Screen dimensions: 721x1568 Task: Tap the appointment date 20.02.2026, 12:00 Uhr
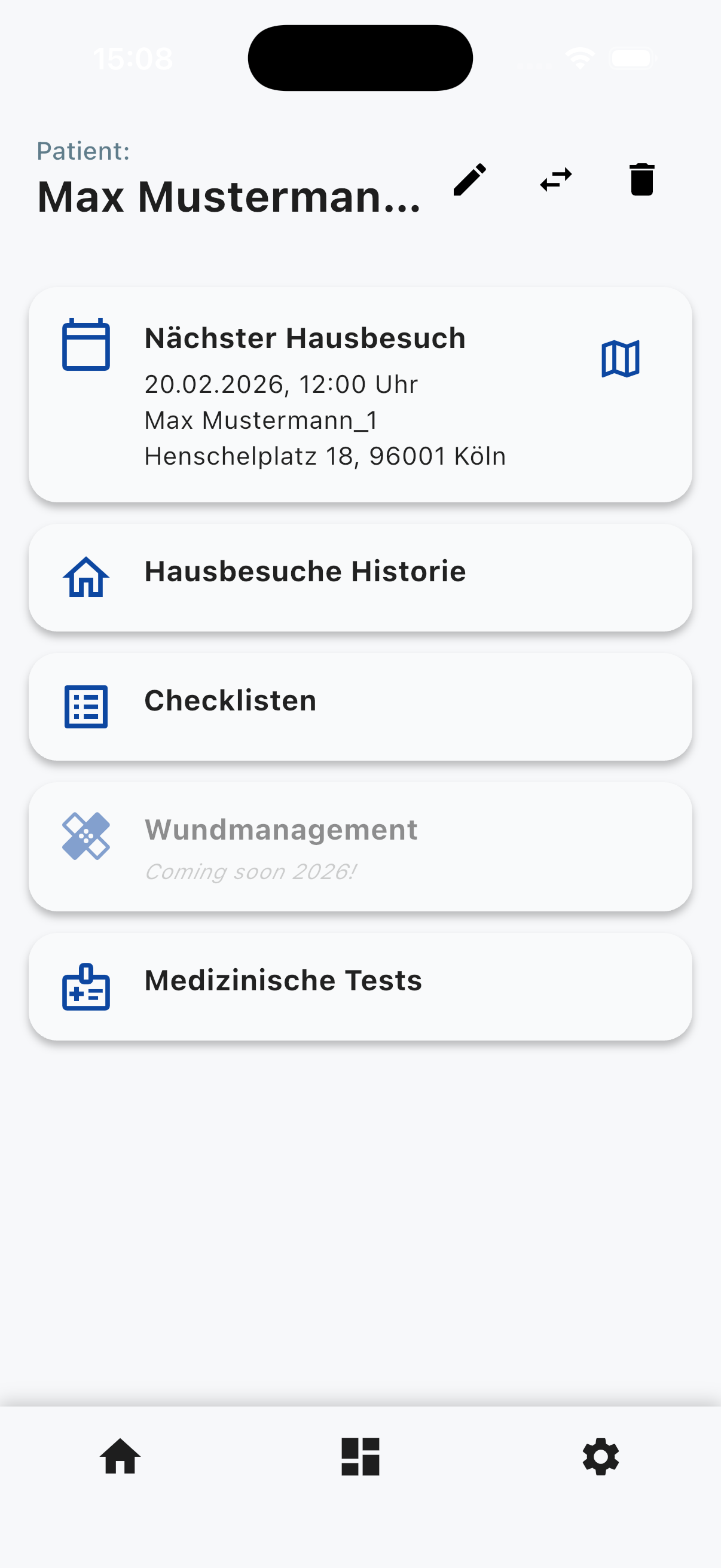point(280,384)
